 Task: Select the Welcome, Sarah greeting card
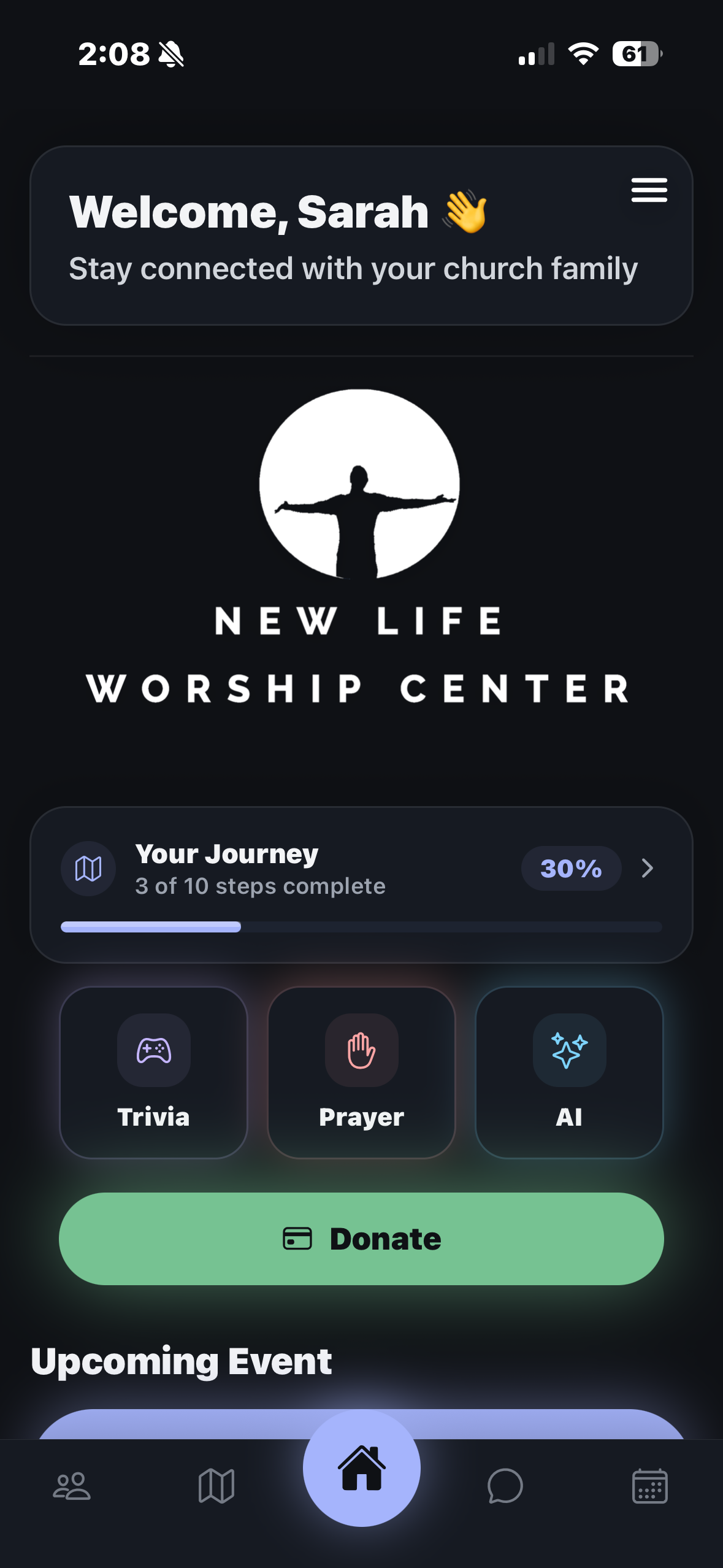[361, 235]
